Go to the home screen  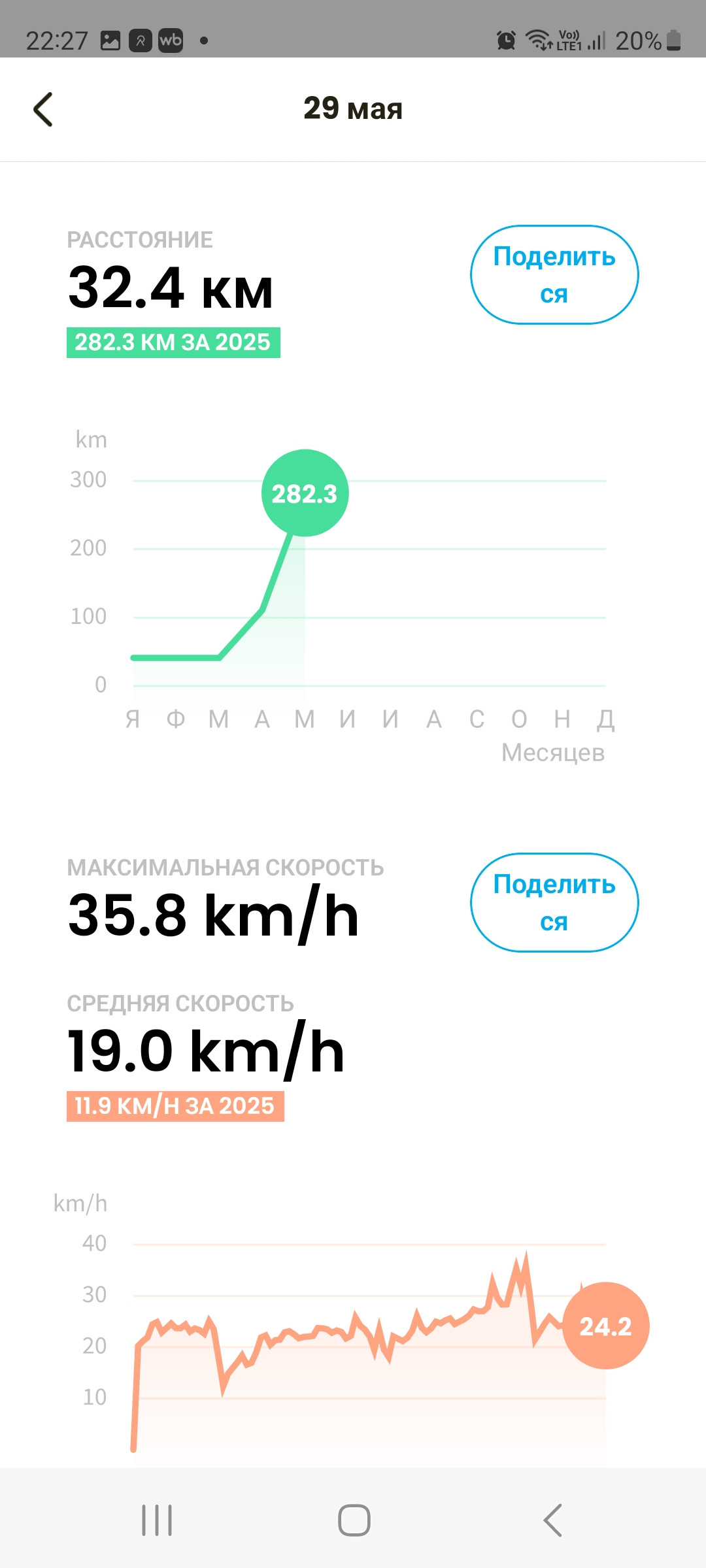354,1520
